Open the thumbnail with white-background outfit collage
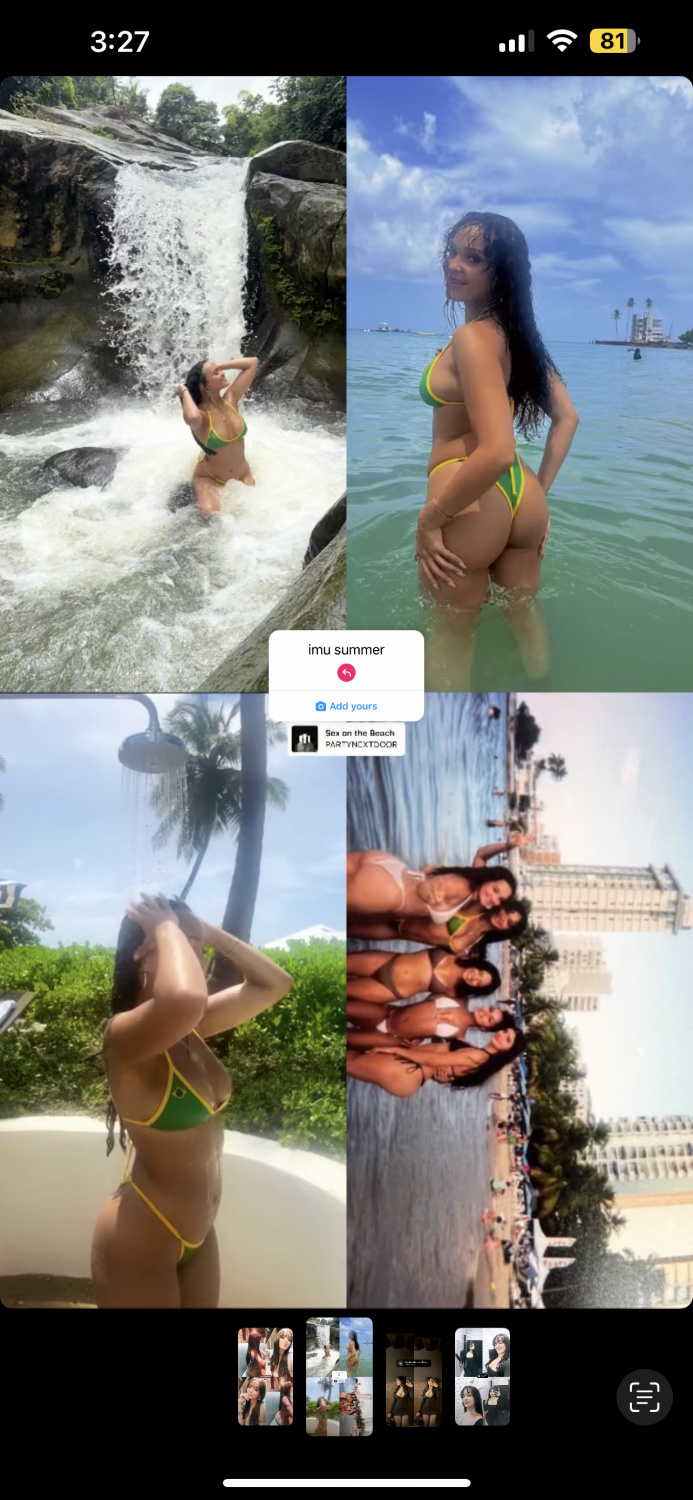This screenshot has height=1500, width=693. tap(482, 1376)
